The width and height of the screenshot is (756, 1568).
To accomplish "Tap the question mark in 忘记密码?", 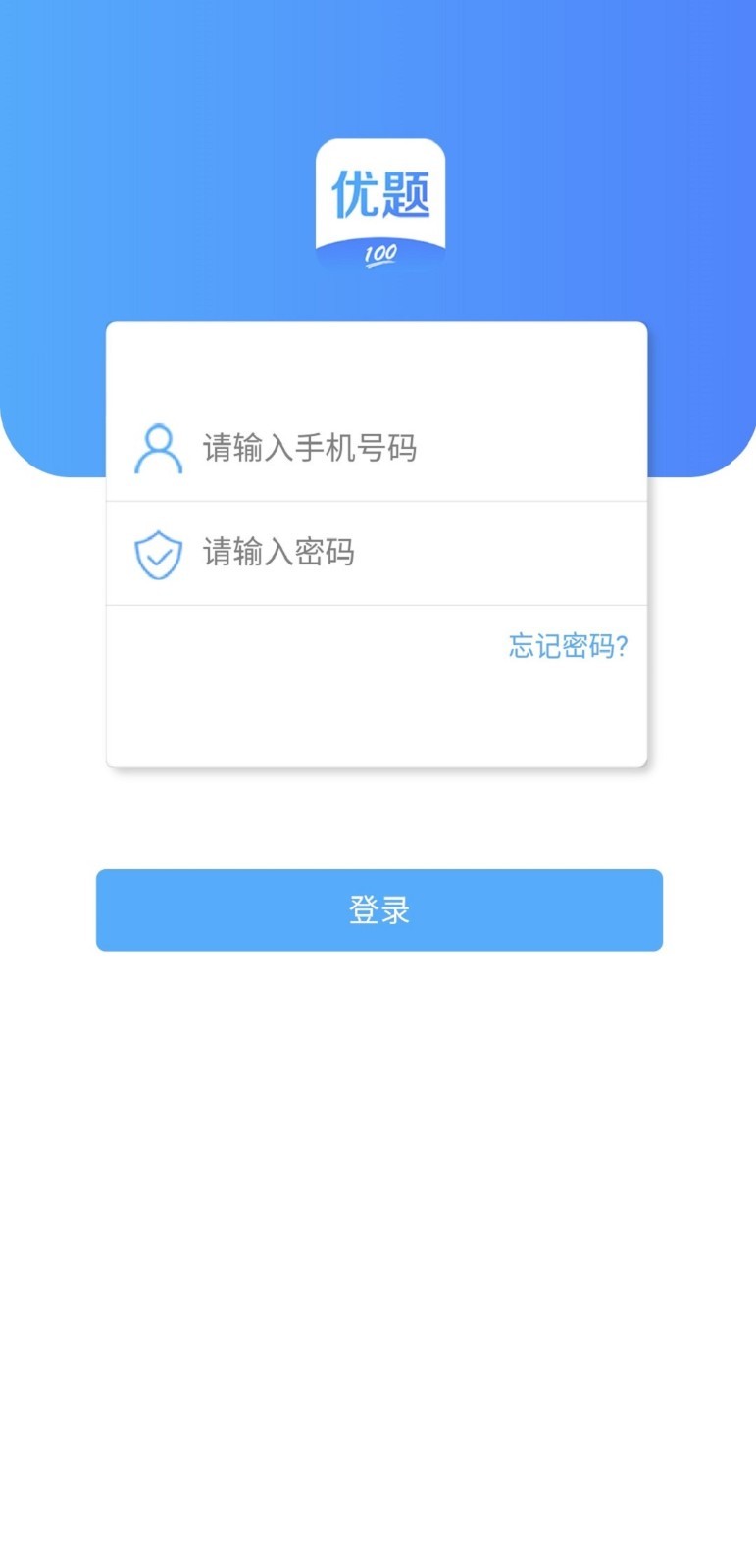I will tap(625, 646).
